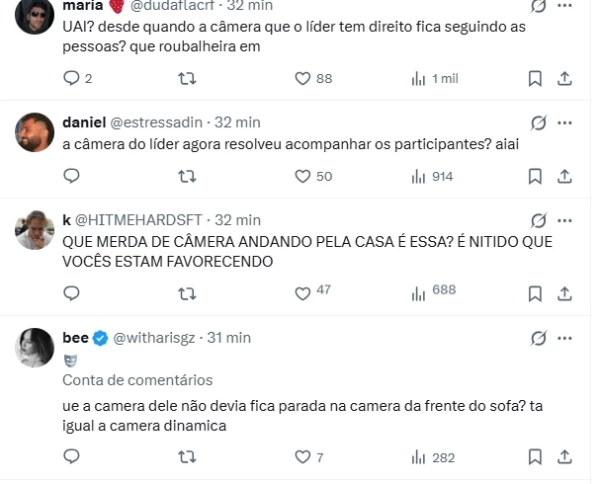Image resolution: width=600 pixels, height=484 pixels.
Task: Bookmark maria's reply
Action: click(535, 79)
